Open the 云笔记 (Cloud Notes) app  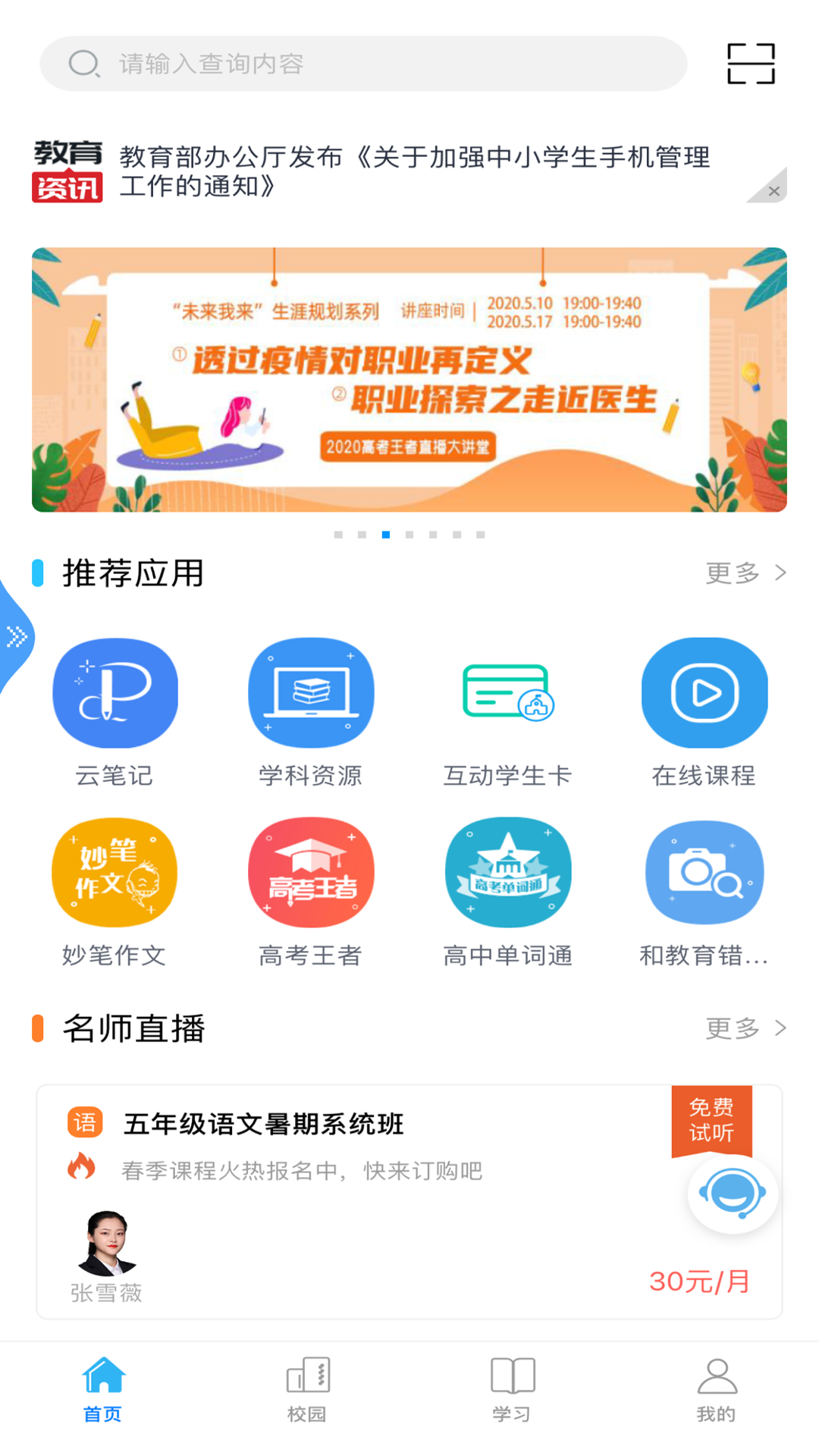tap(115, 692)
